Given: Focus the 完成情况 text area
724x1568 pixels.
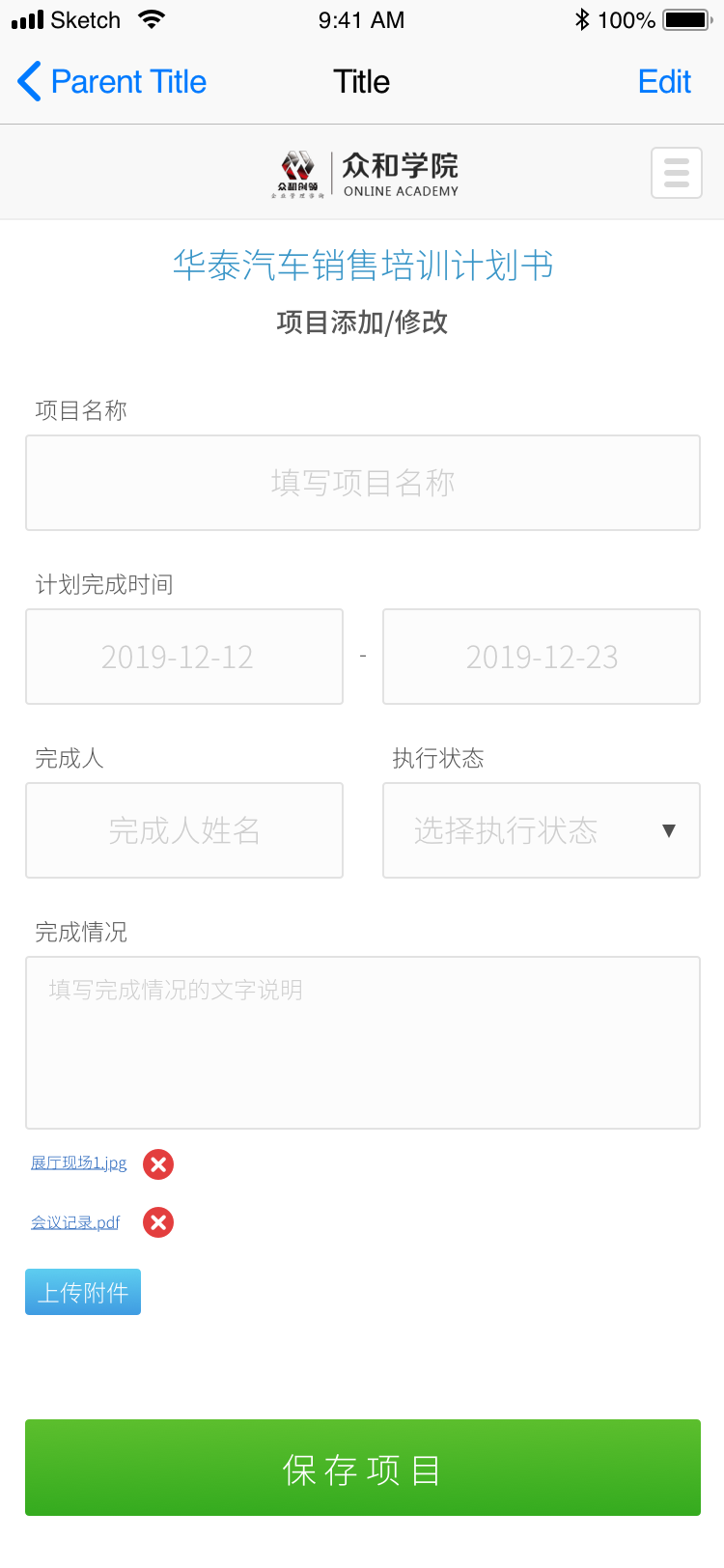Looking at the screenshot, I should (362, 1043).
